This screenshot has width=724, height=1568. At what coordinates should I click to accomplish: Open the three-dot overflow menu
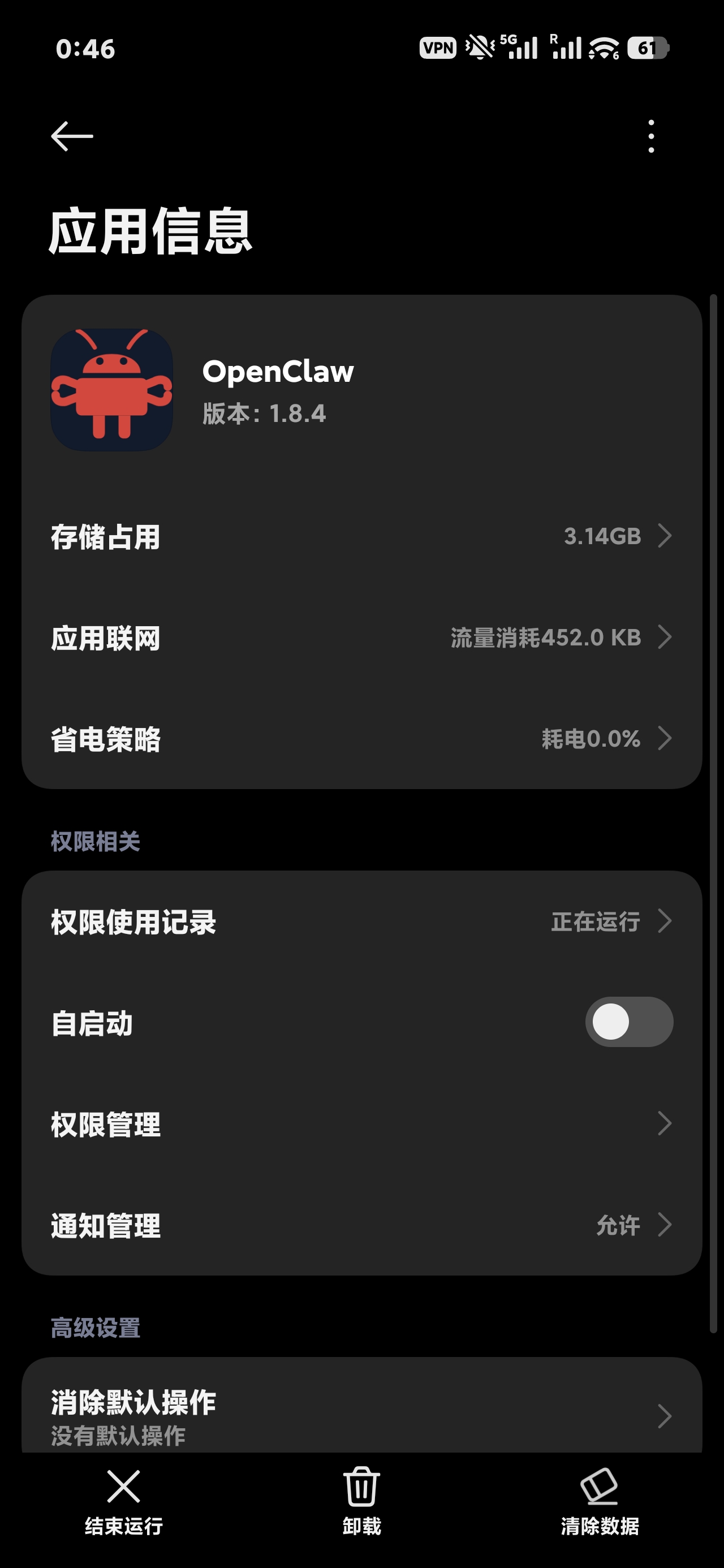(651, 136)
